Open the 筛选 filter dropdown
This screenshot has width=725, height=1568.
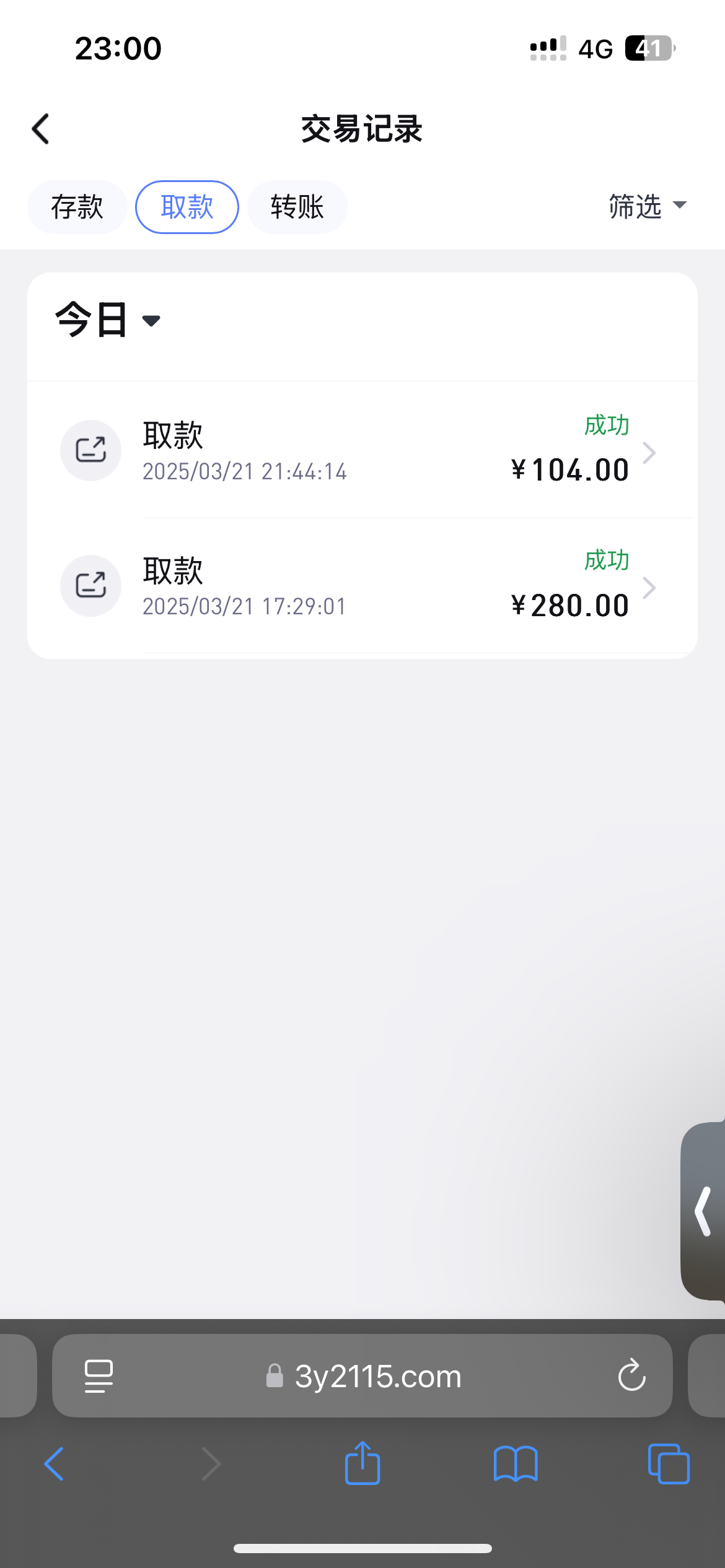[647, 206]
